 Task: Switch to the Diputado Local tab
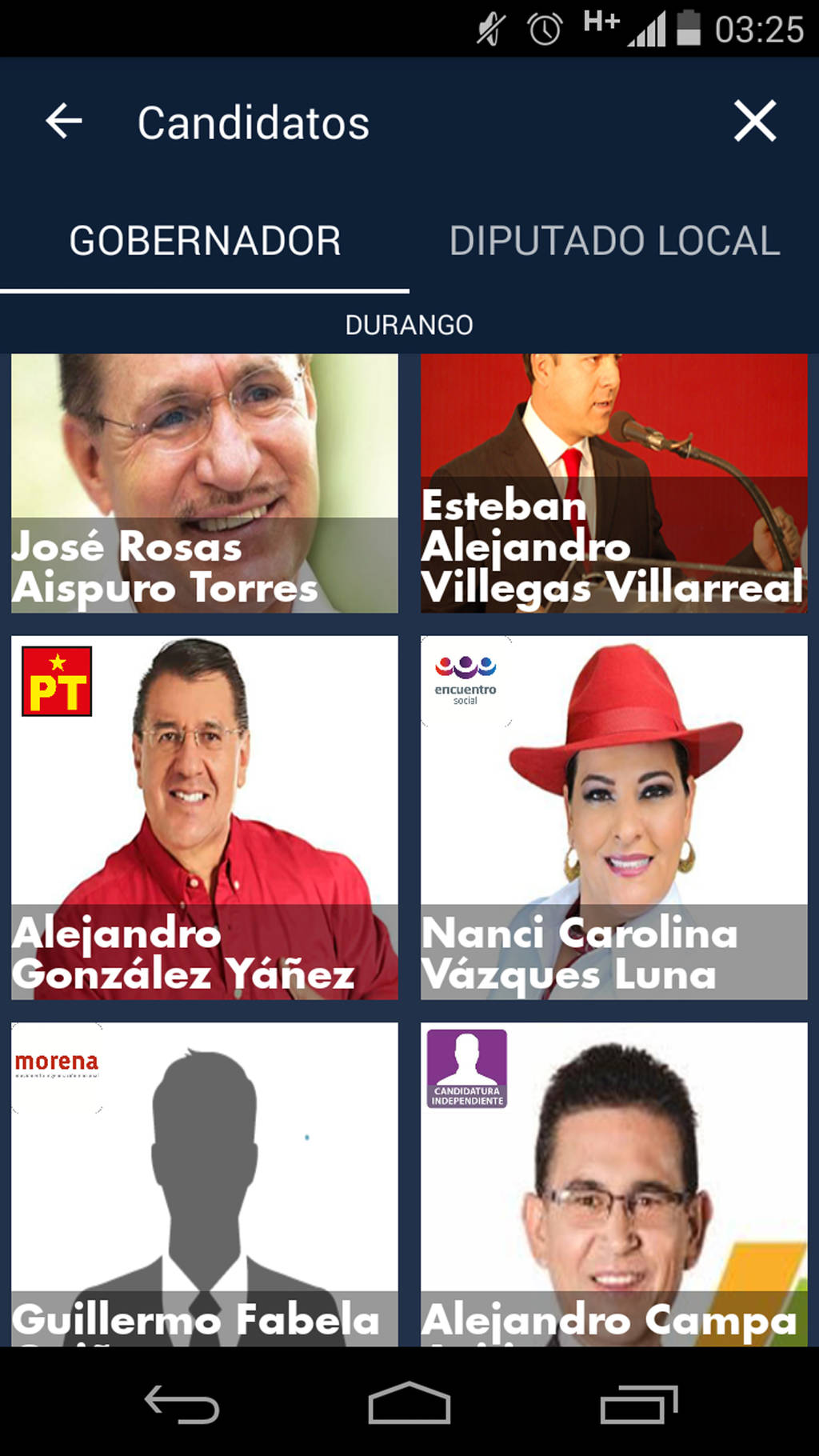[614, 241]
